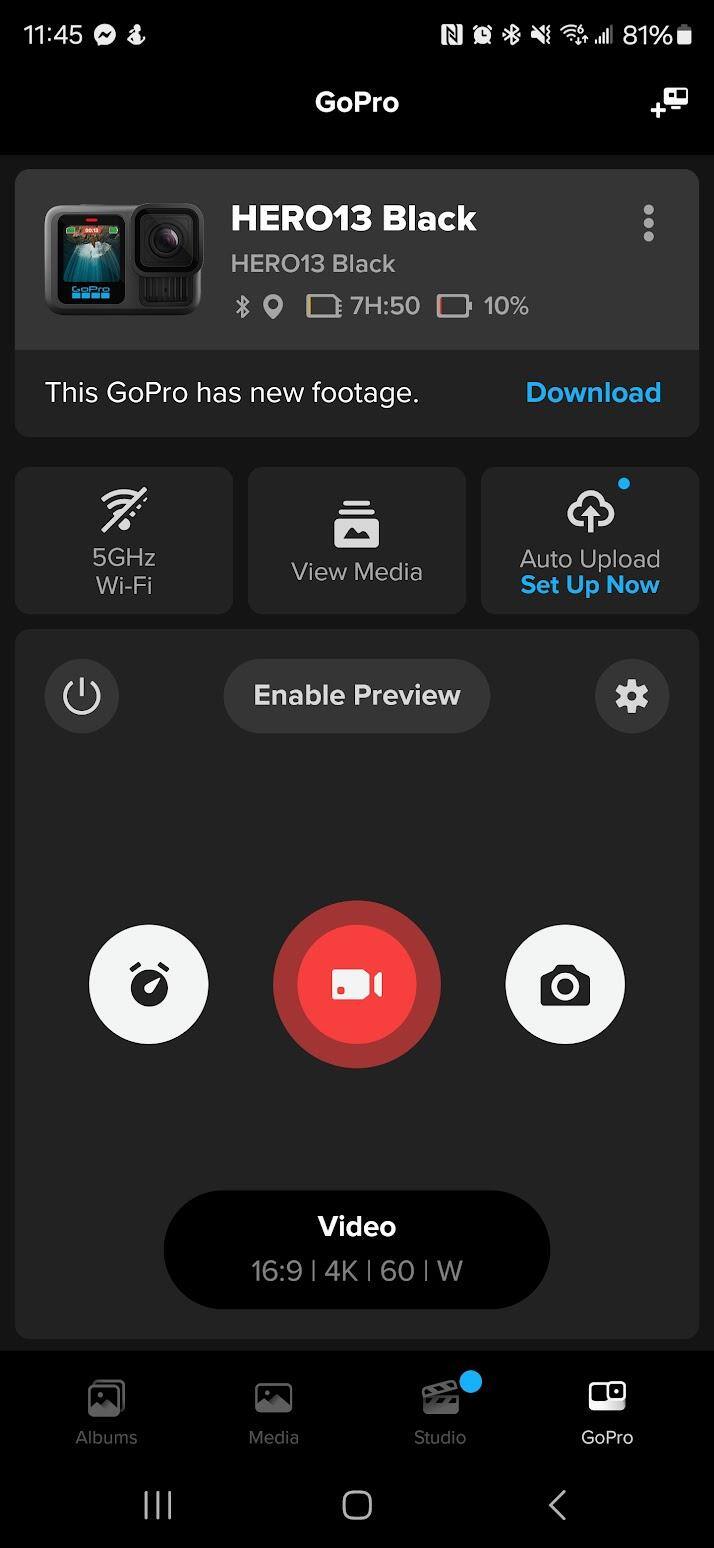Switch to time lapse mode
714x1548 pixels.
click(x=149, y=984)
